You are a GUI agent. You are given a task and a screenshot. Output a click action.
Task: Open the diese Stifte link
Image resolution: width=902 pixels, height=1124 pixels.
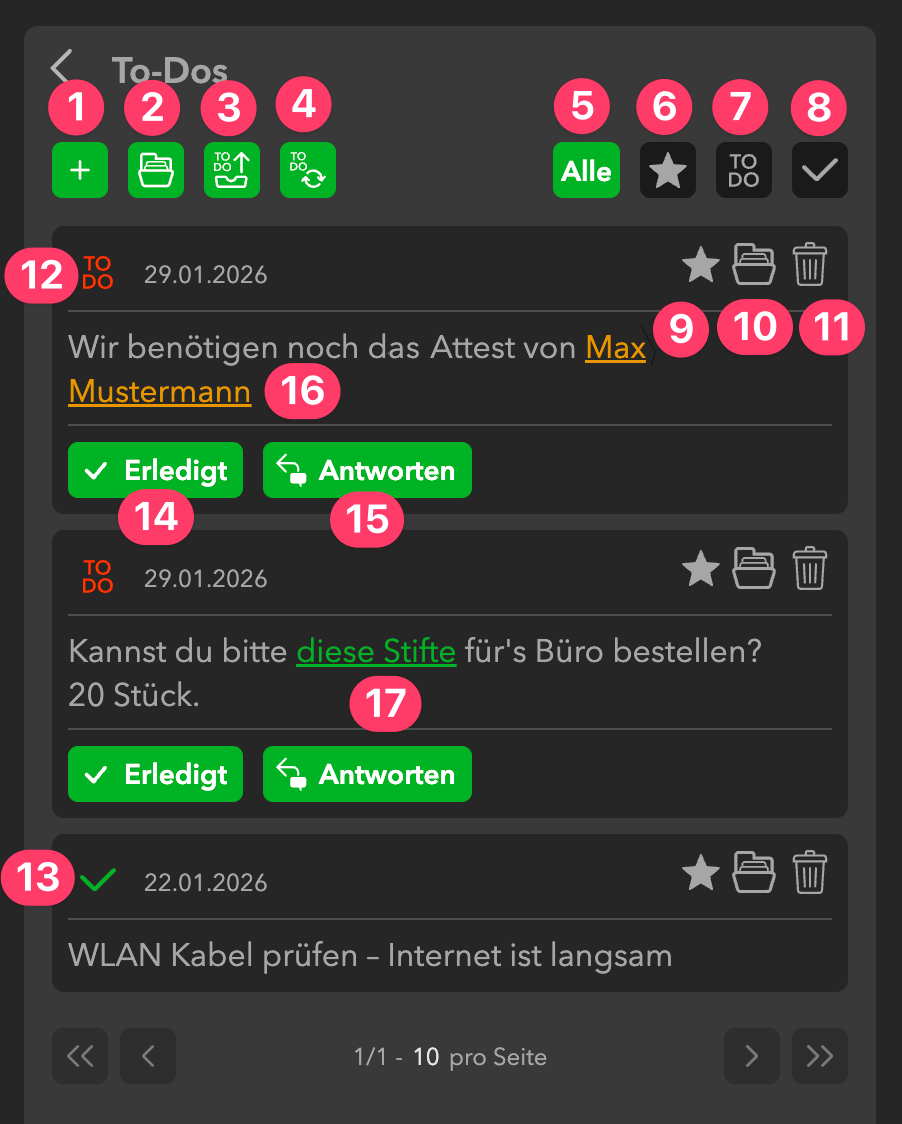pyautogui.click(x=376, y=653)
